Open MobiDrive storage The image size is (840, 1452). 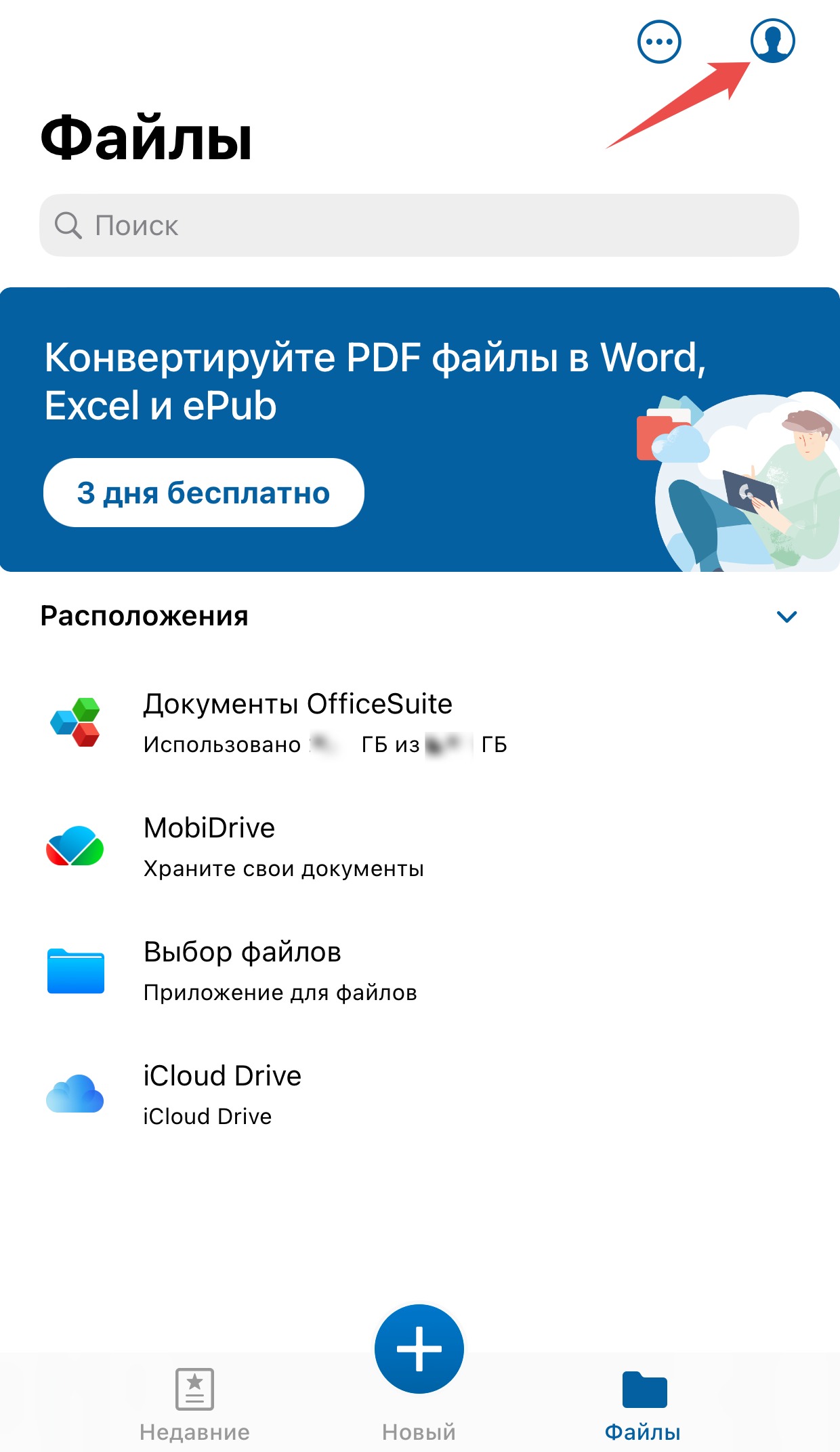point(419,847)
